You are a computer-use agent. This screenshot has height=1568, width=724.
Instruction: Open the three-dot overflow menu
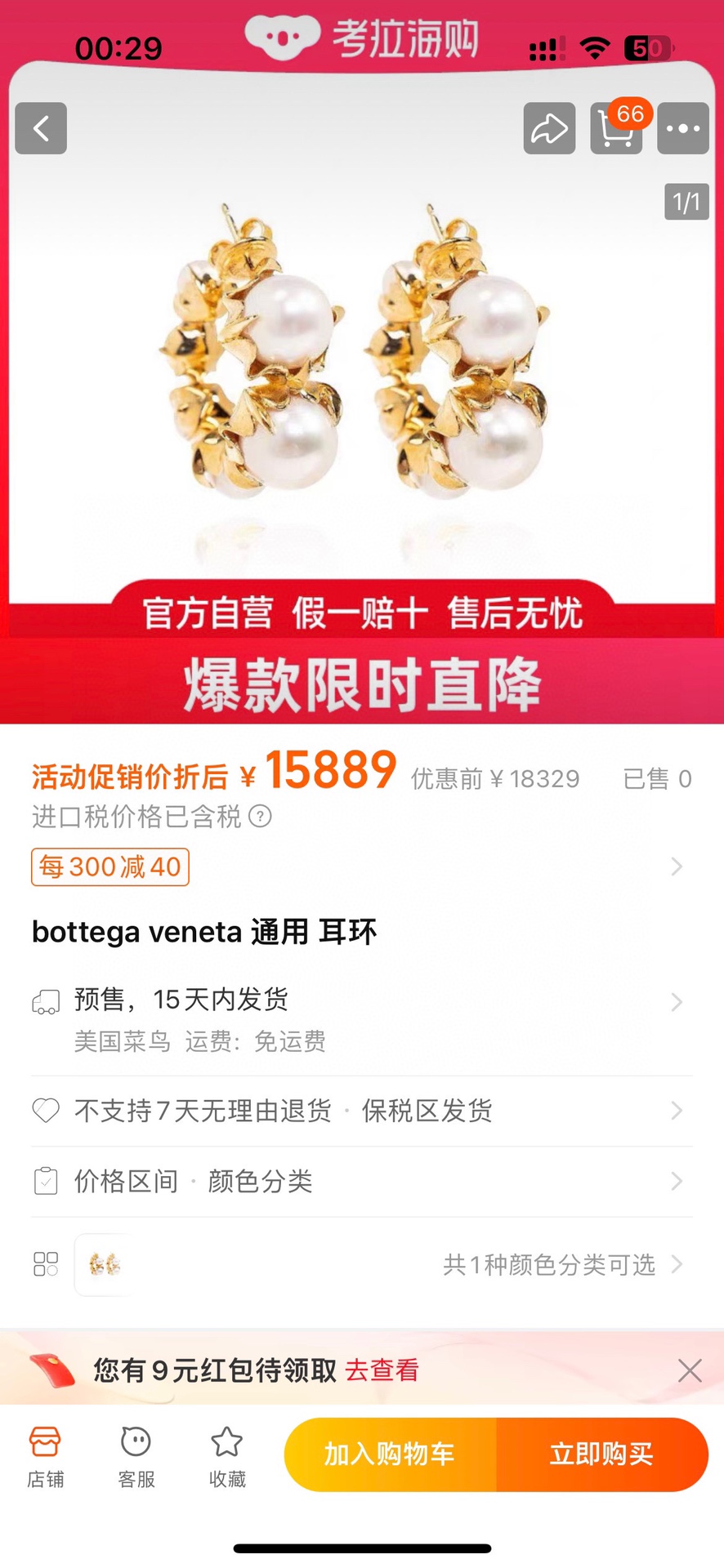click(x=683, y=128)
